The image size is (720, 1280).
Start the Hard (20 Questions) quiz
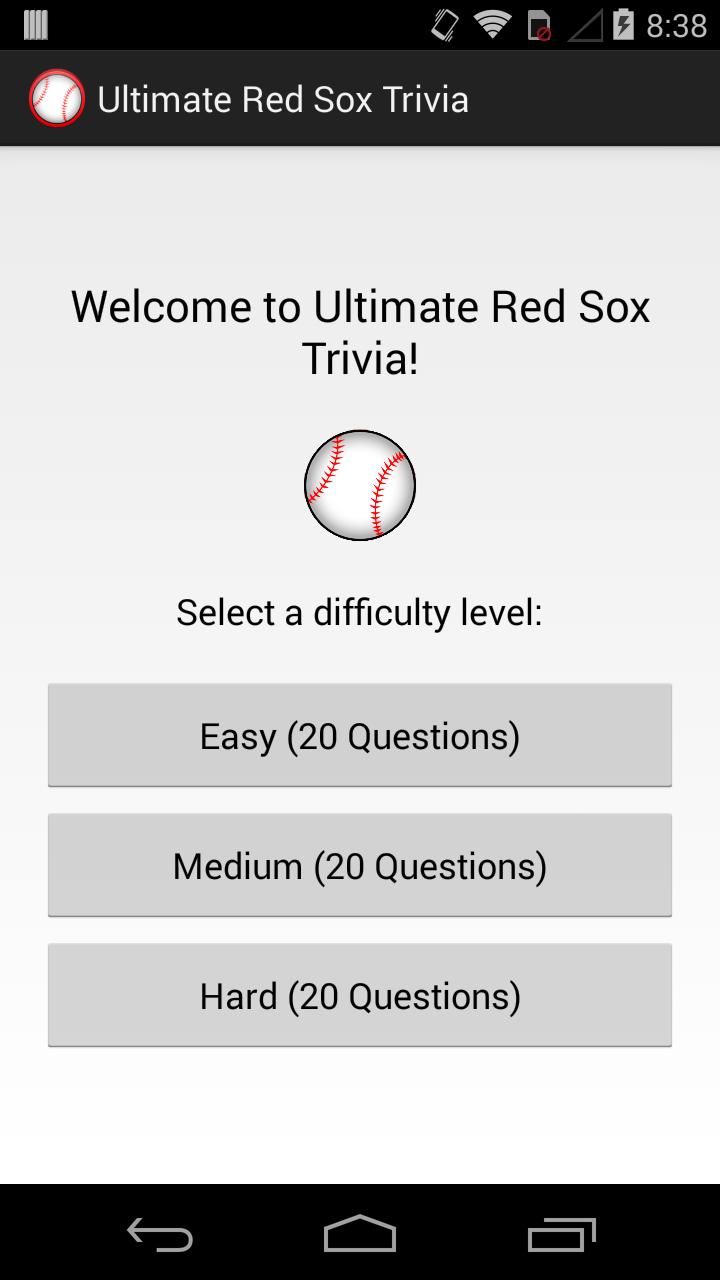tap(360, 995)
